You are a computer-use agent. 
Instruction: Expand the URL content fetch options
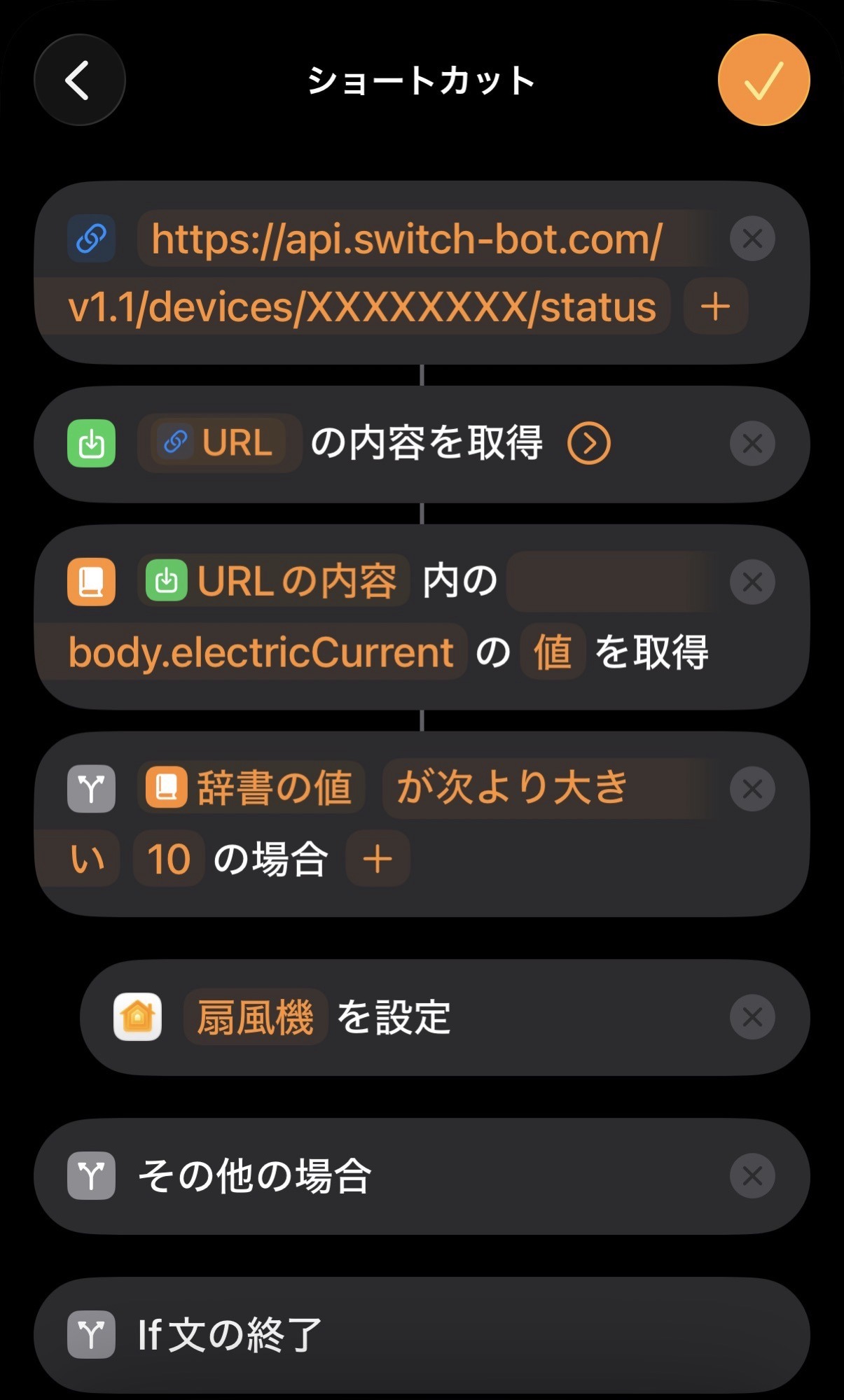click(x=588, y=443)
